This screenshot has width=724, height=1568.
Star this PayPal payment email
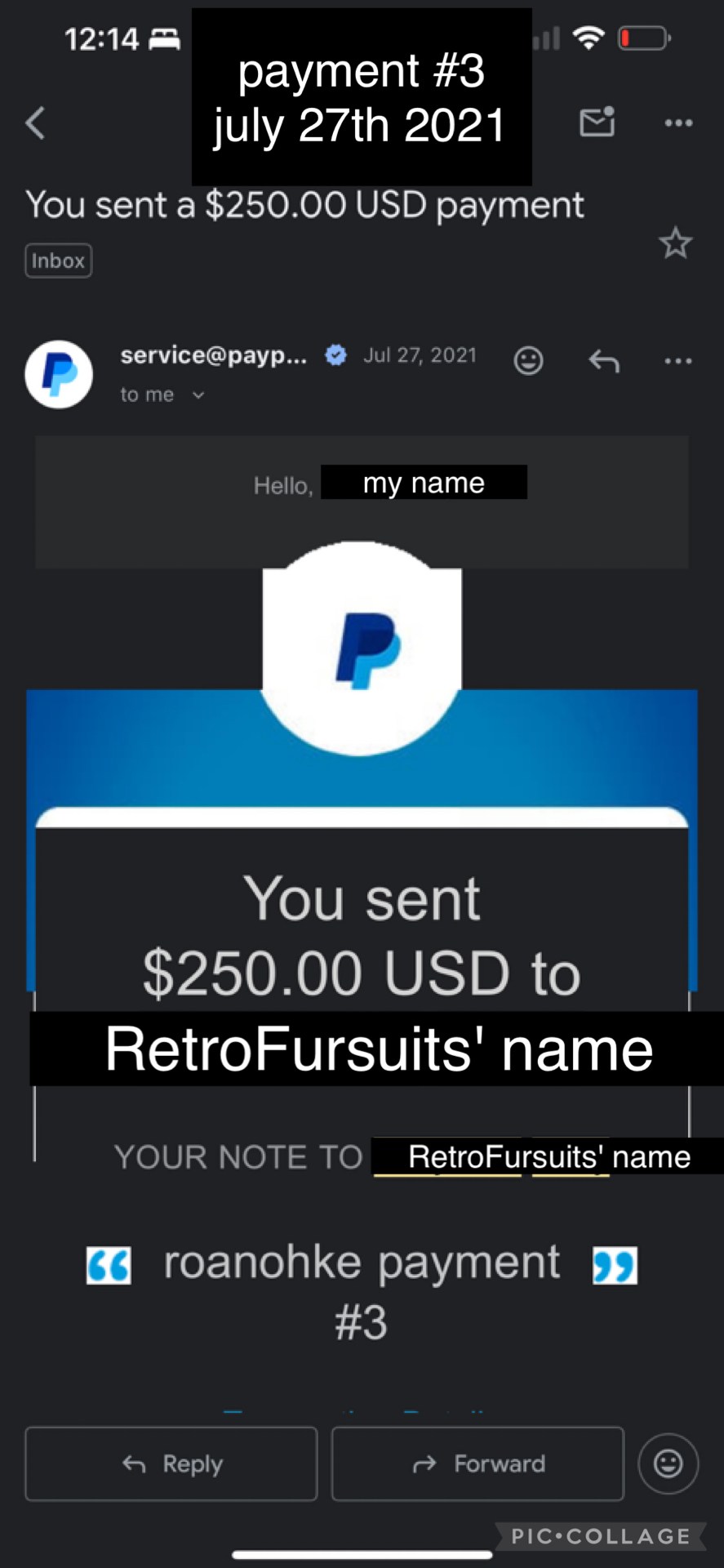pos(675,243)
